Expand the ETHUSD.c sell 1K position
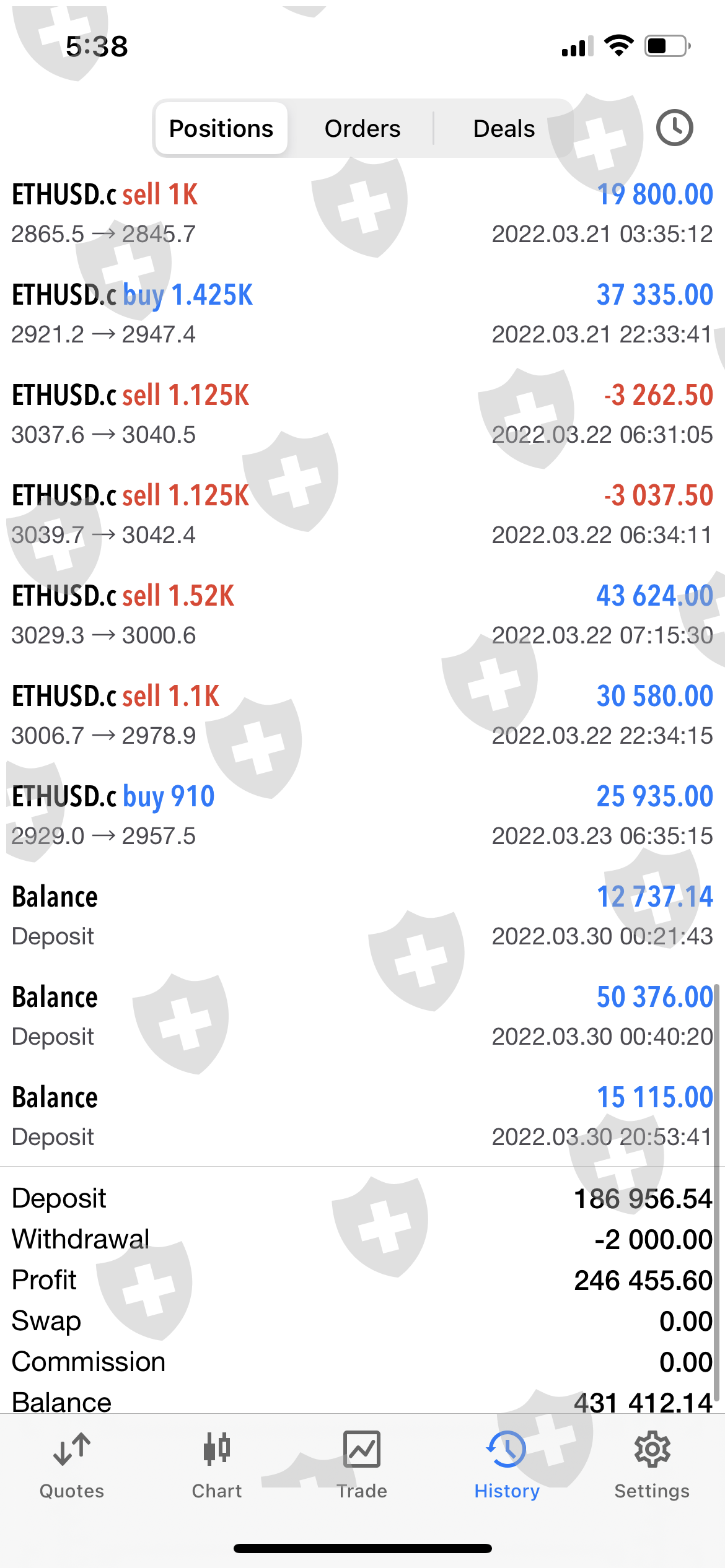 362,214
